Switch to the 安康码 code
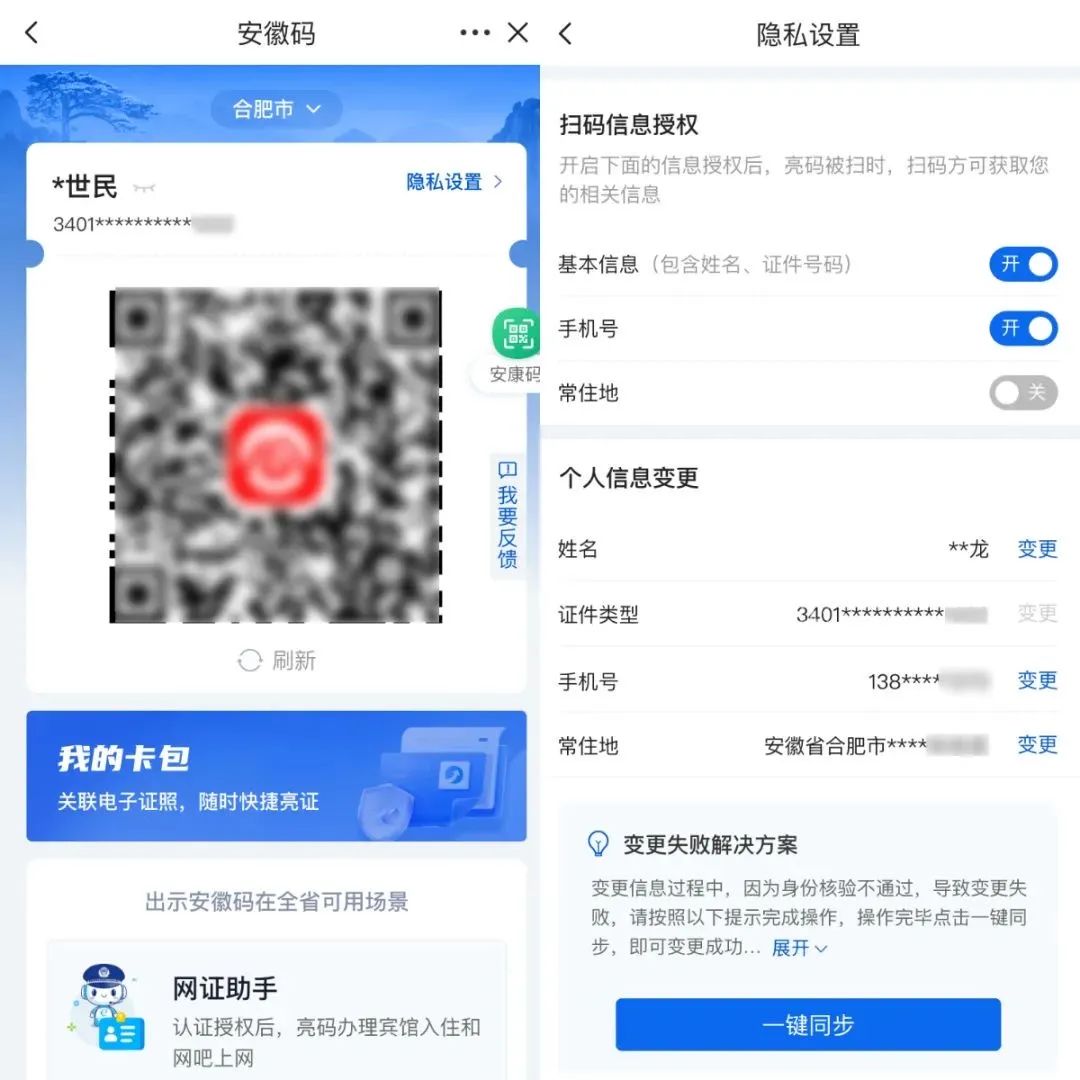The height and width of the screenshot is (1080, 1080). 516,345
